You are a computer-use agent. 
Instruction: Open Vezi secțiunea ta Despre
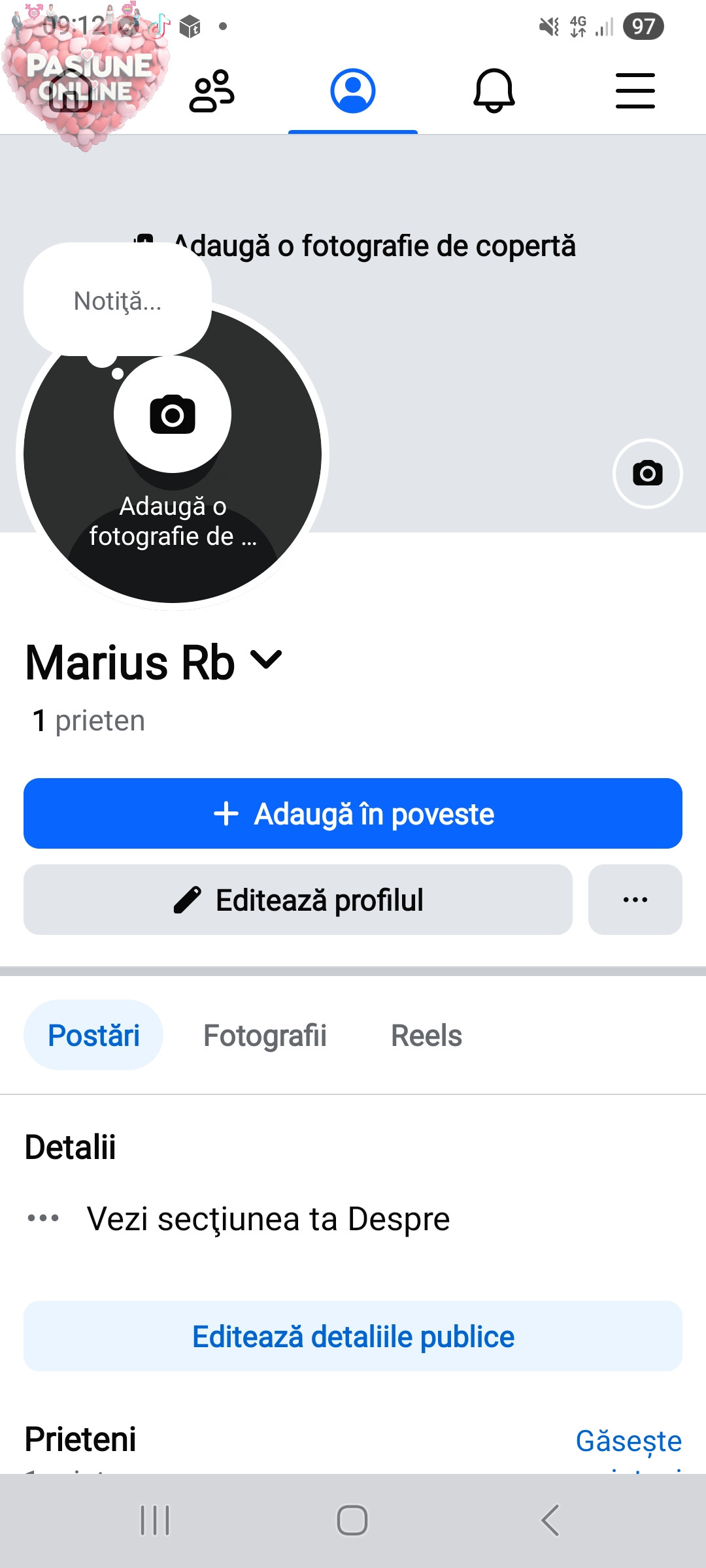click(x=268, y=1218)
